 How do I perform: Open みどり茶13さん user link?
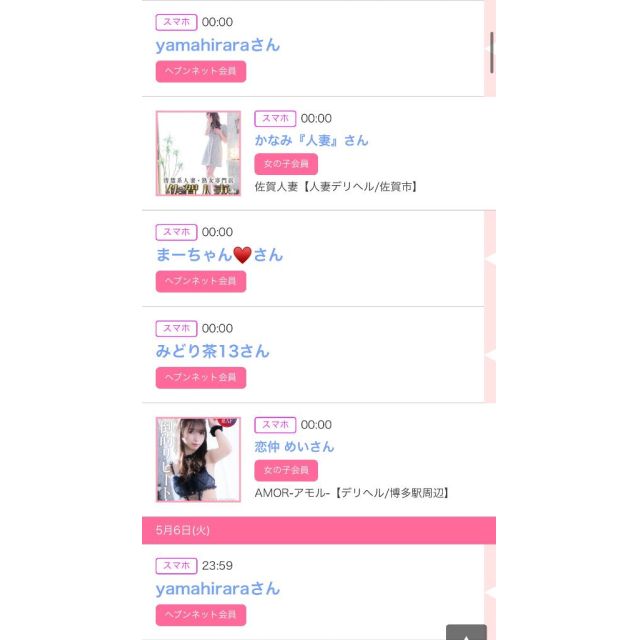(212, 351)
